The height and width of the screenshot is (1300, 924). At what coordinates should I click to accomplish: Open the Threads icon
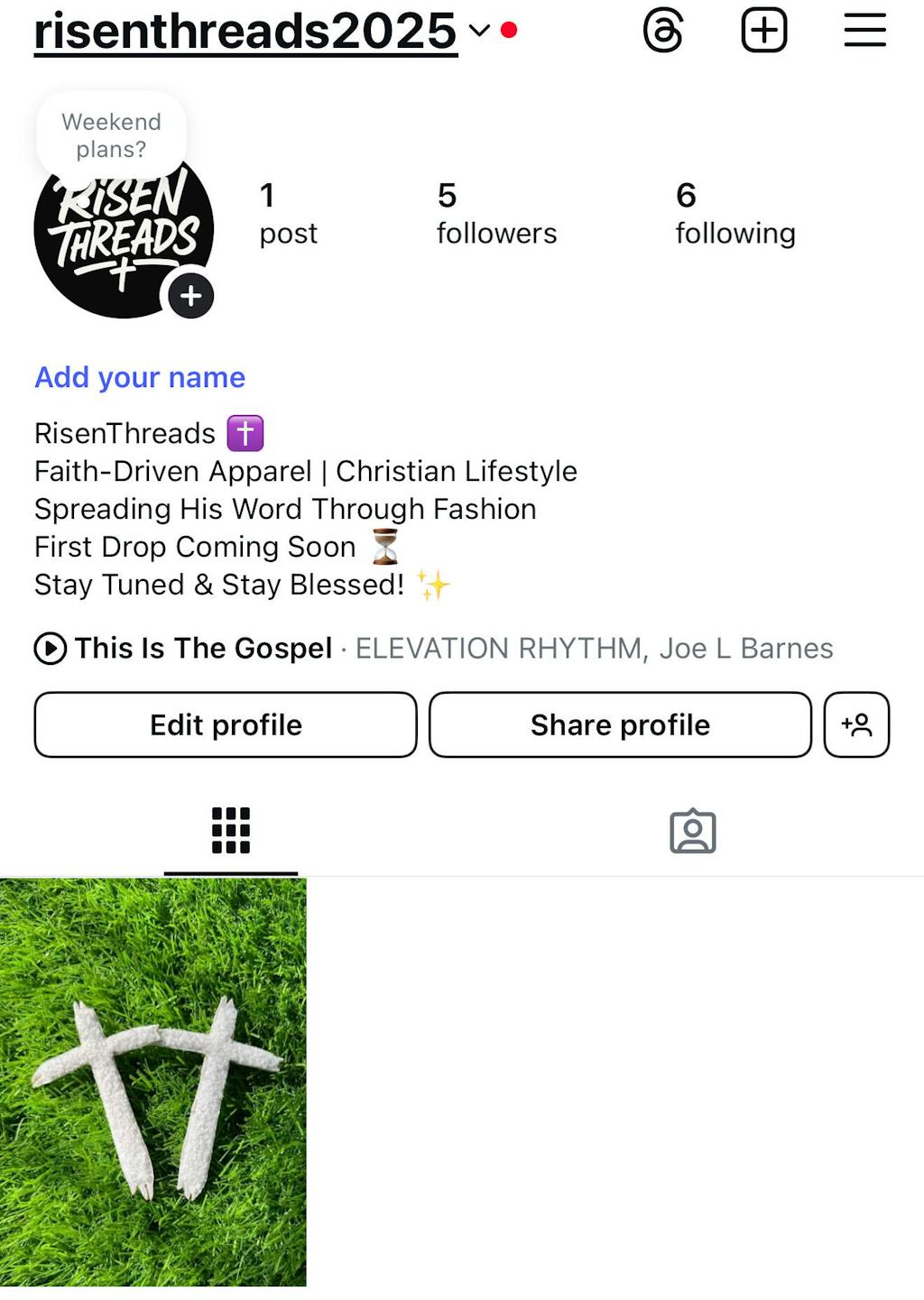[x=663, y=31]
